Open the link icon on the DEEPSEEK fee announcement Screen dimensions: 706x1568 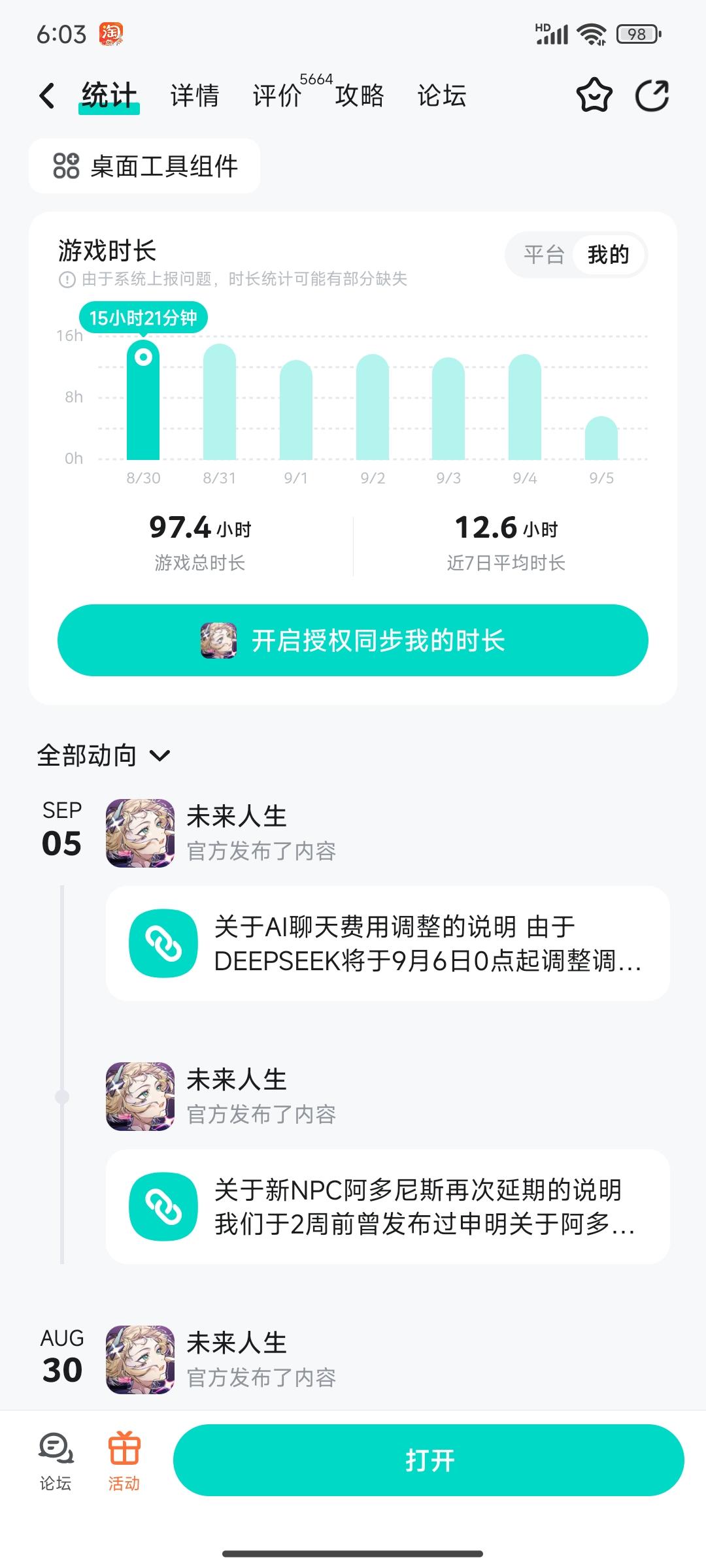pyautogui.click(x=163, y=943)
